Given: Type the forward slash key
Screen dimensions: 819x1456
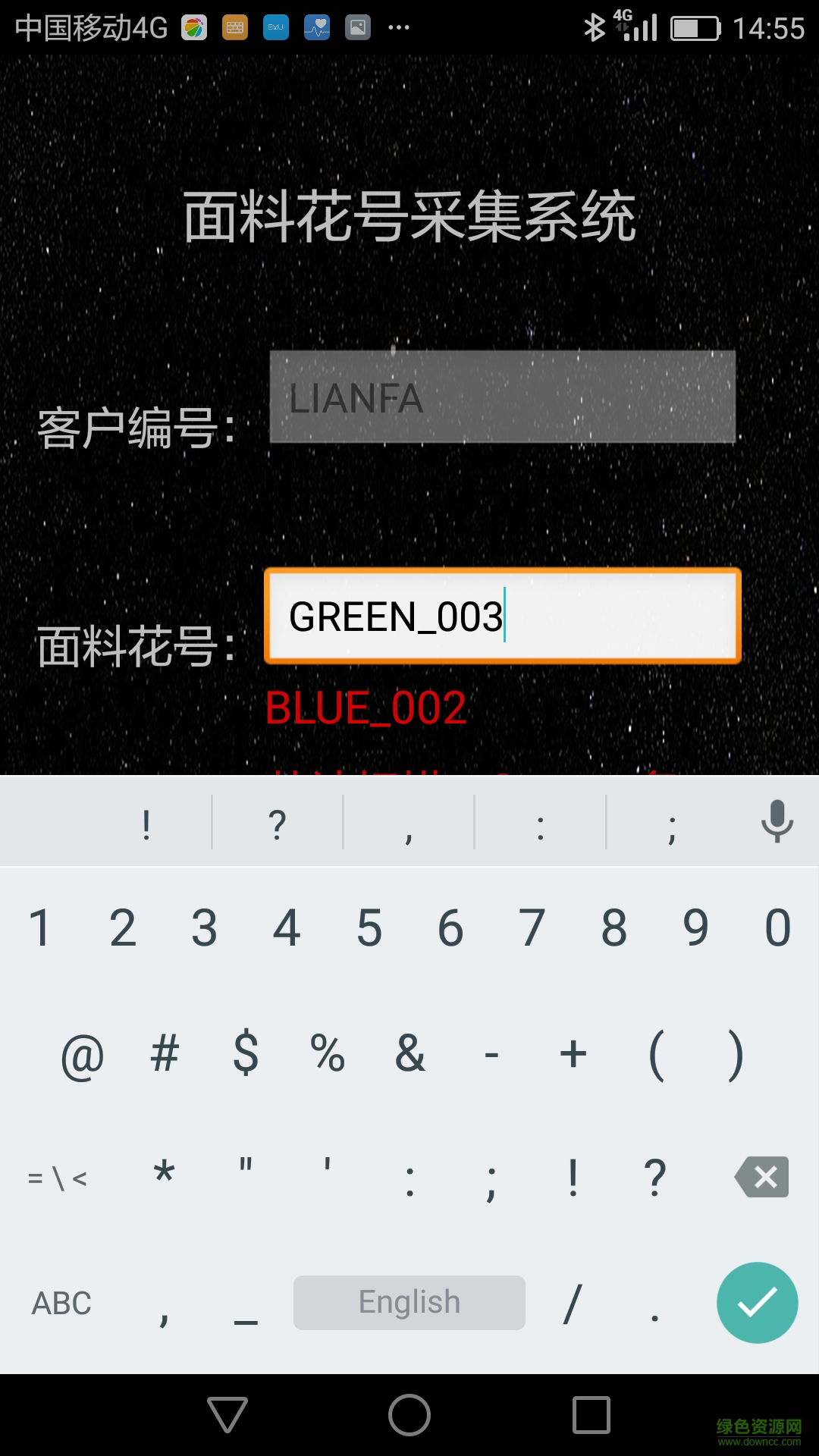Looking at the screenshot, I should point(573,1303).
